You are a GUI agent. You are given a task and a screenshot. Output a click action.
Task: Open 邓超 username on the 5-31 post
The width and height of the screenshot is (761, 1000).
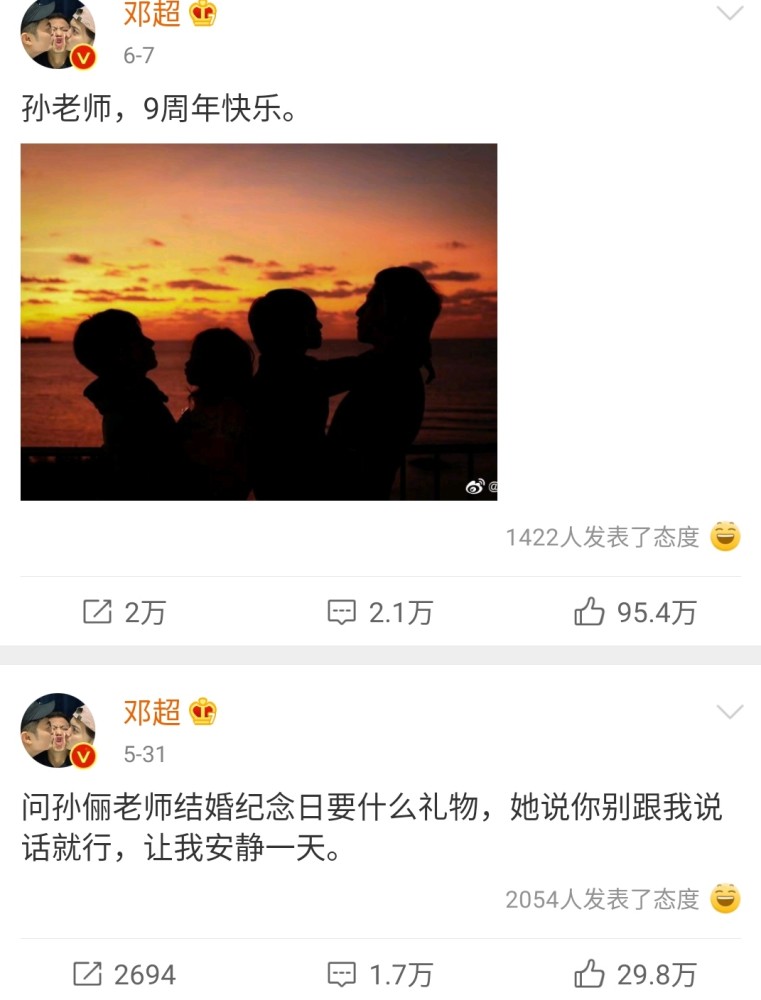pyautogui.click(x=152, y=712)
